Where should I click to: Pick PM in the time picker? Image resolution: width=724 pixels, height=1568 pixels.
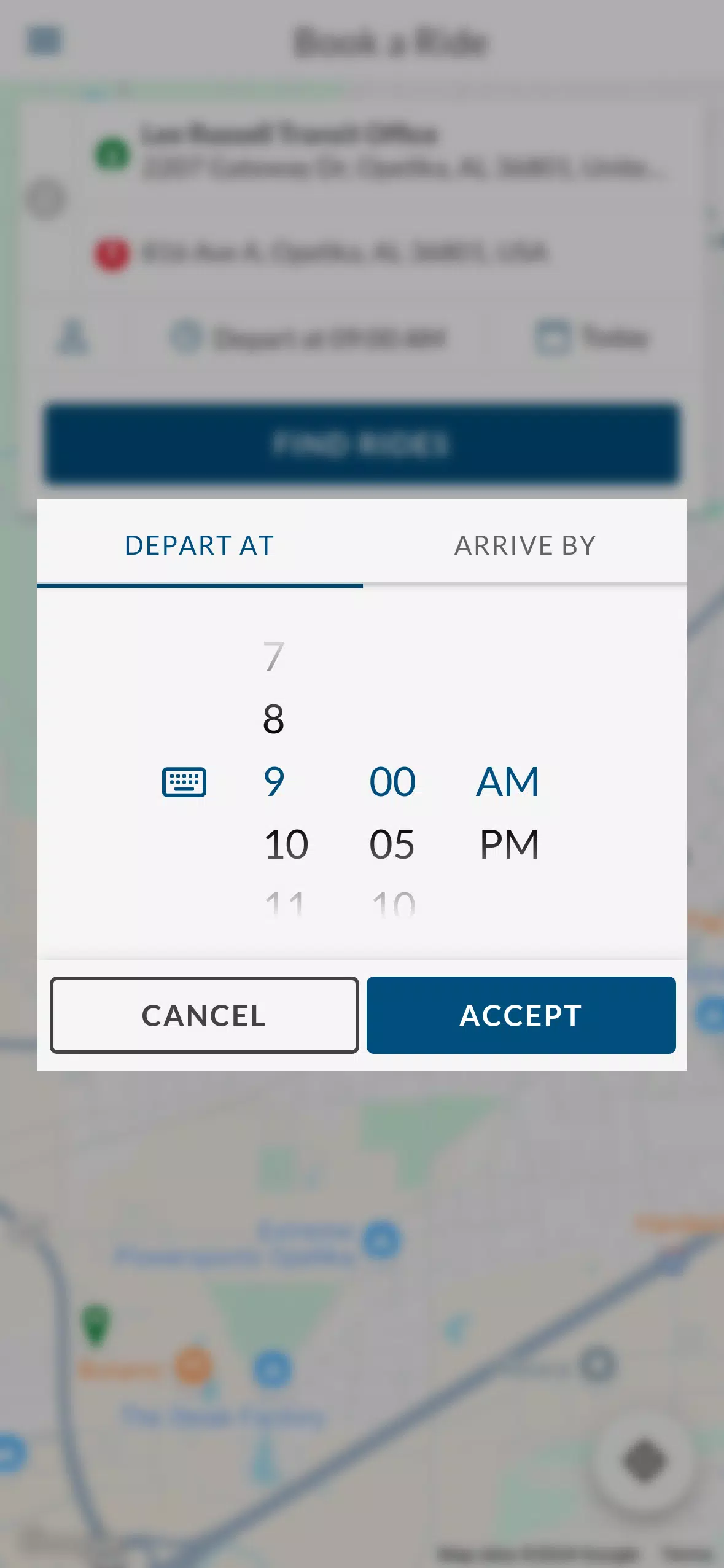click(x=508, y=844)
